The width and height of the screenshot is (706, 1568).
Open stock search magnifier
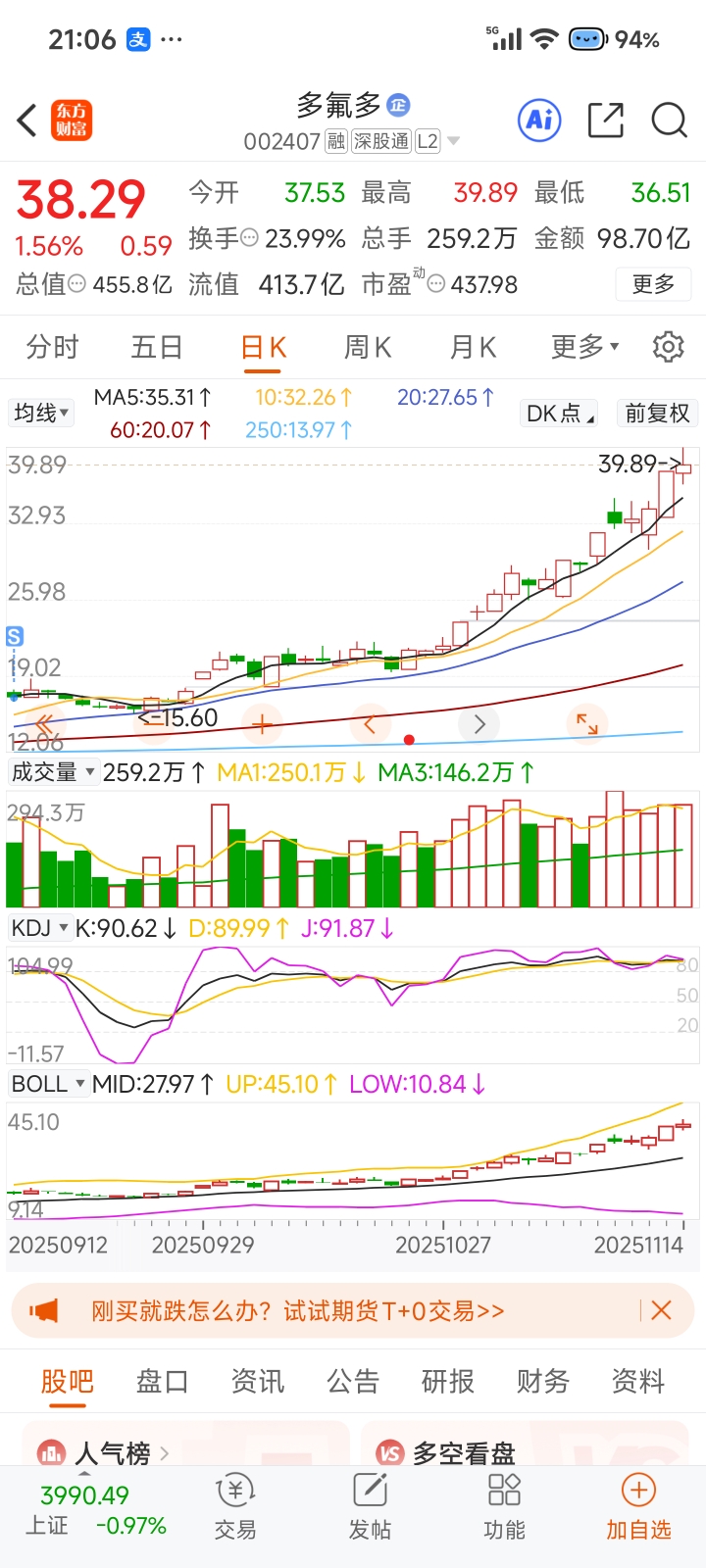point(669,121)
